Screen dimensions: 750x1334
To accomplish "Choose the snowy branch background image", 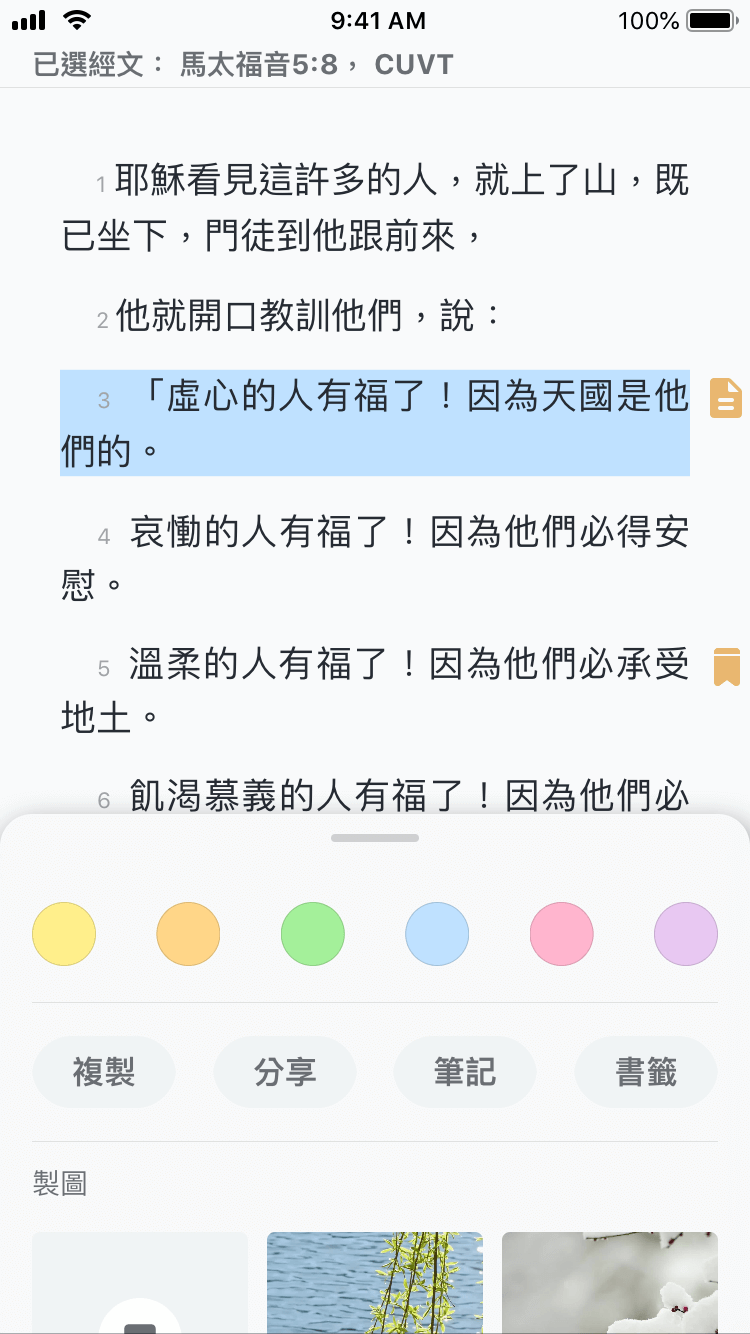I will click(x=610, y=1282).
